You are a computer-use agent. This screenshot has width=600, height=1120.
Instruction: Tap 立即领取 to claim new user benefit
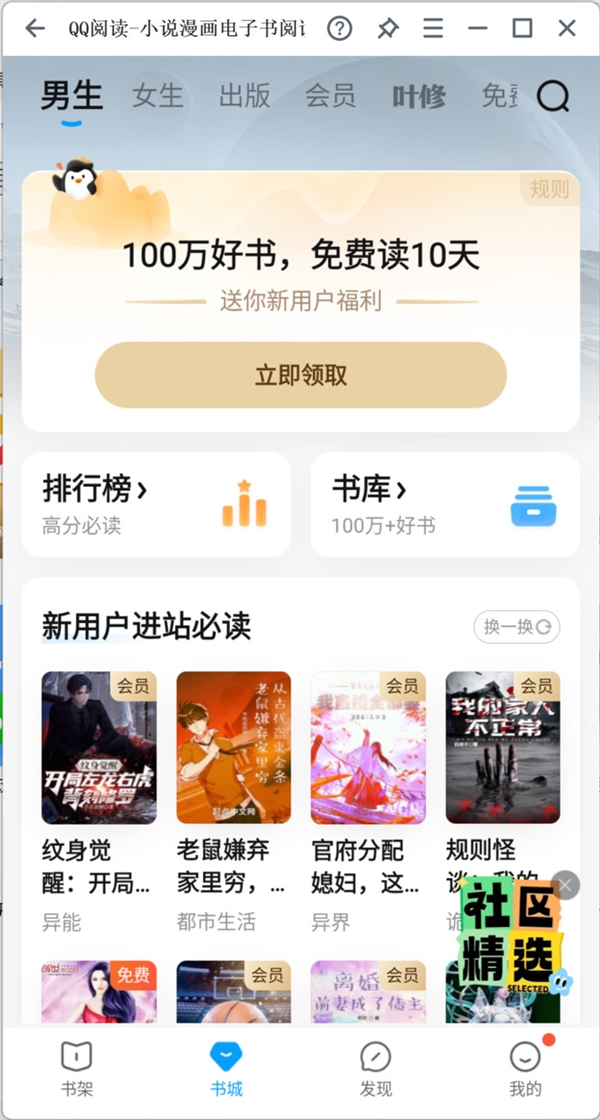(x=300, y=375)
